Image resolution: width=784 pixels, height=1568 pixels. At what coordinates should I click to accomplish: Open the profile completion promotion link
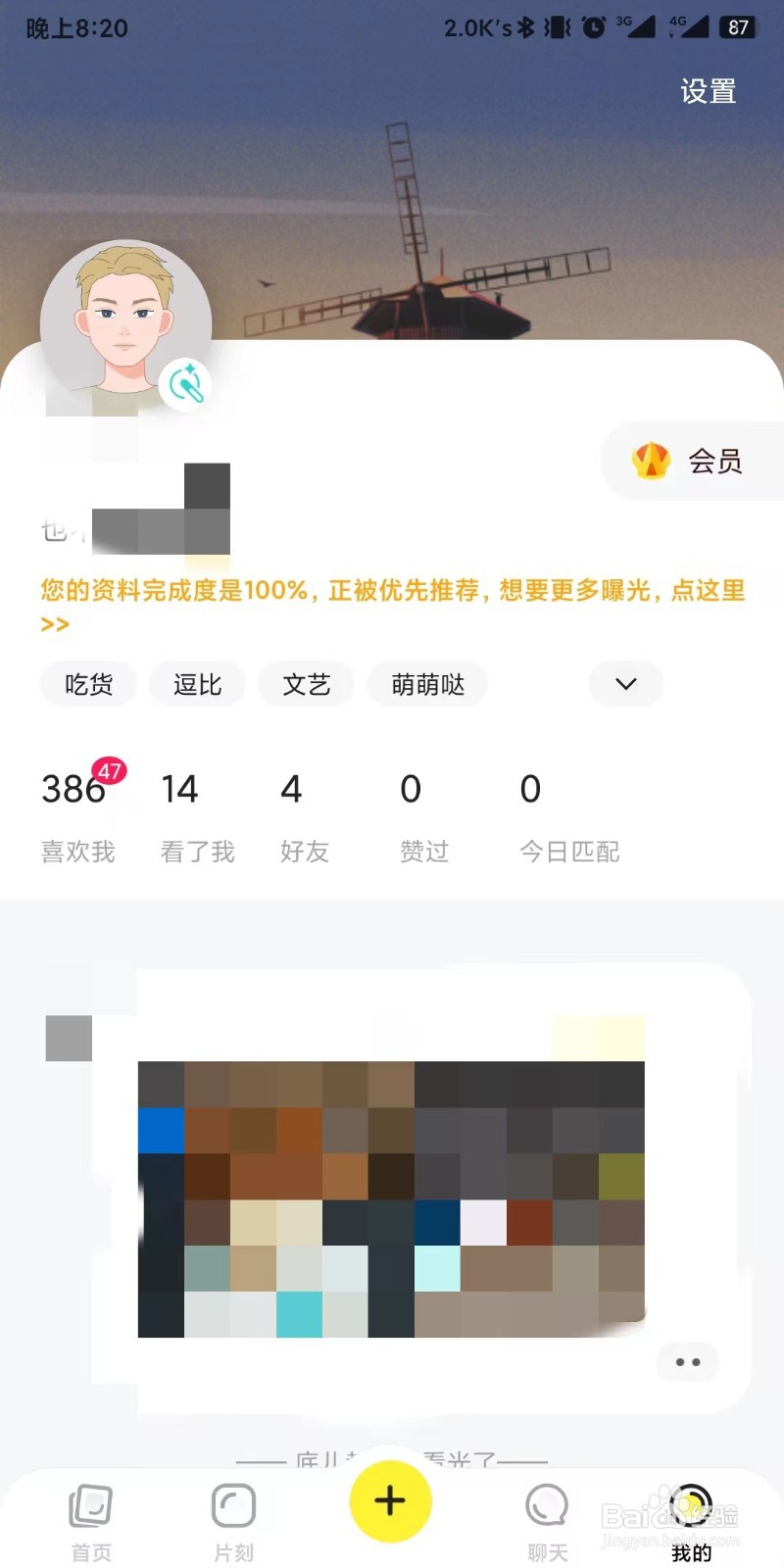(x=392, y=606)
